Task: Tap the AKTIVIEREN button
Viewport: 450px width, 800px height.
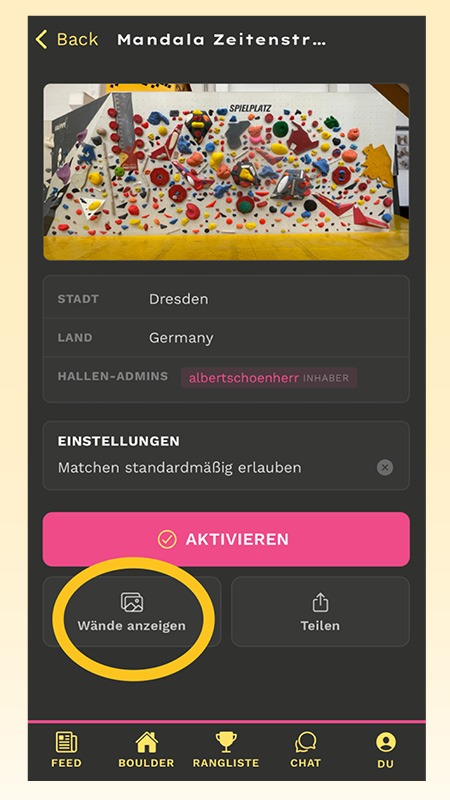Action: (226, 539)
